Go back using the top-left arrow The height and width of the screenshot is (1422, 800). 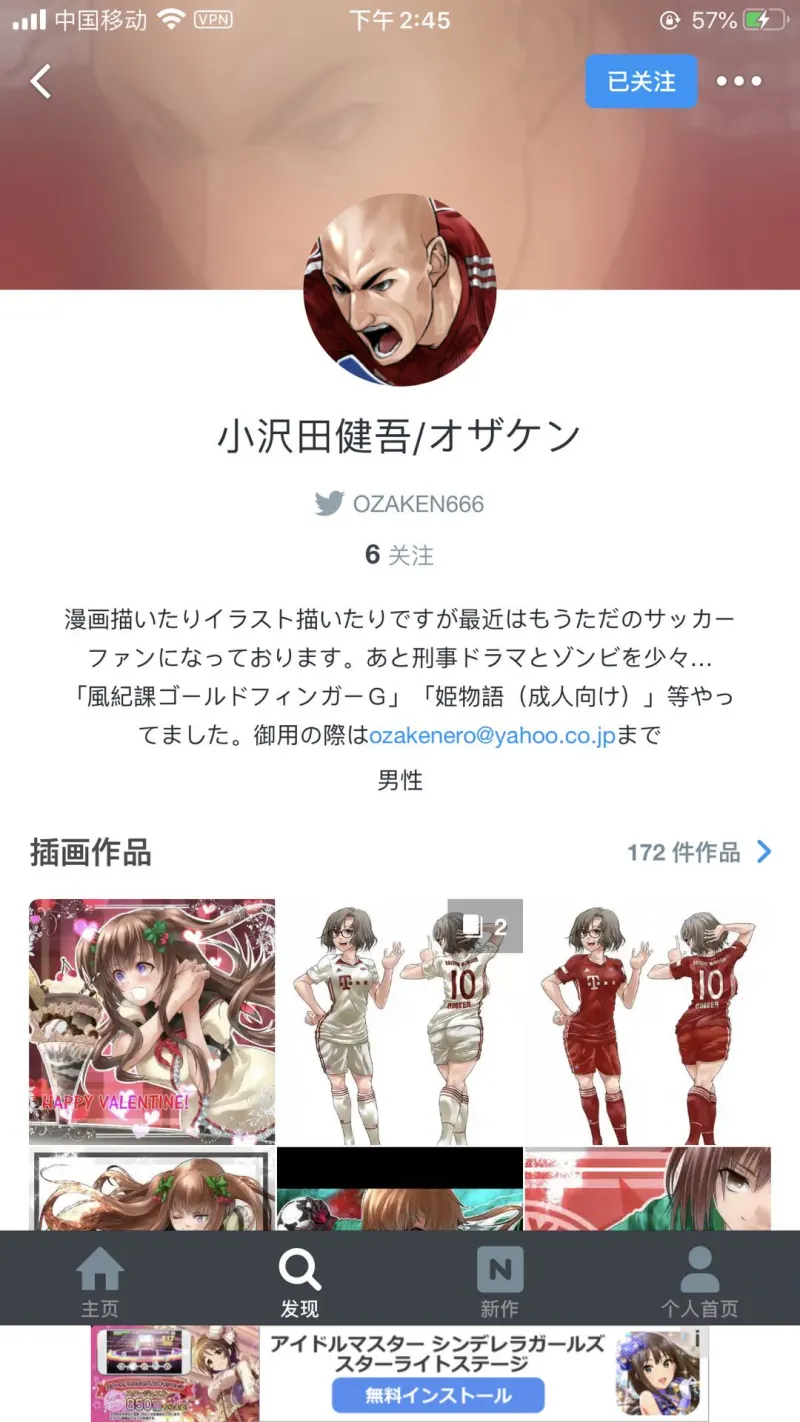41,81
